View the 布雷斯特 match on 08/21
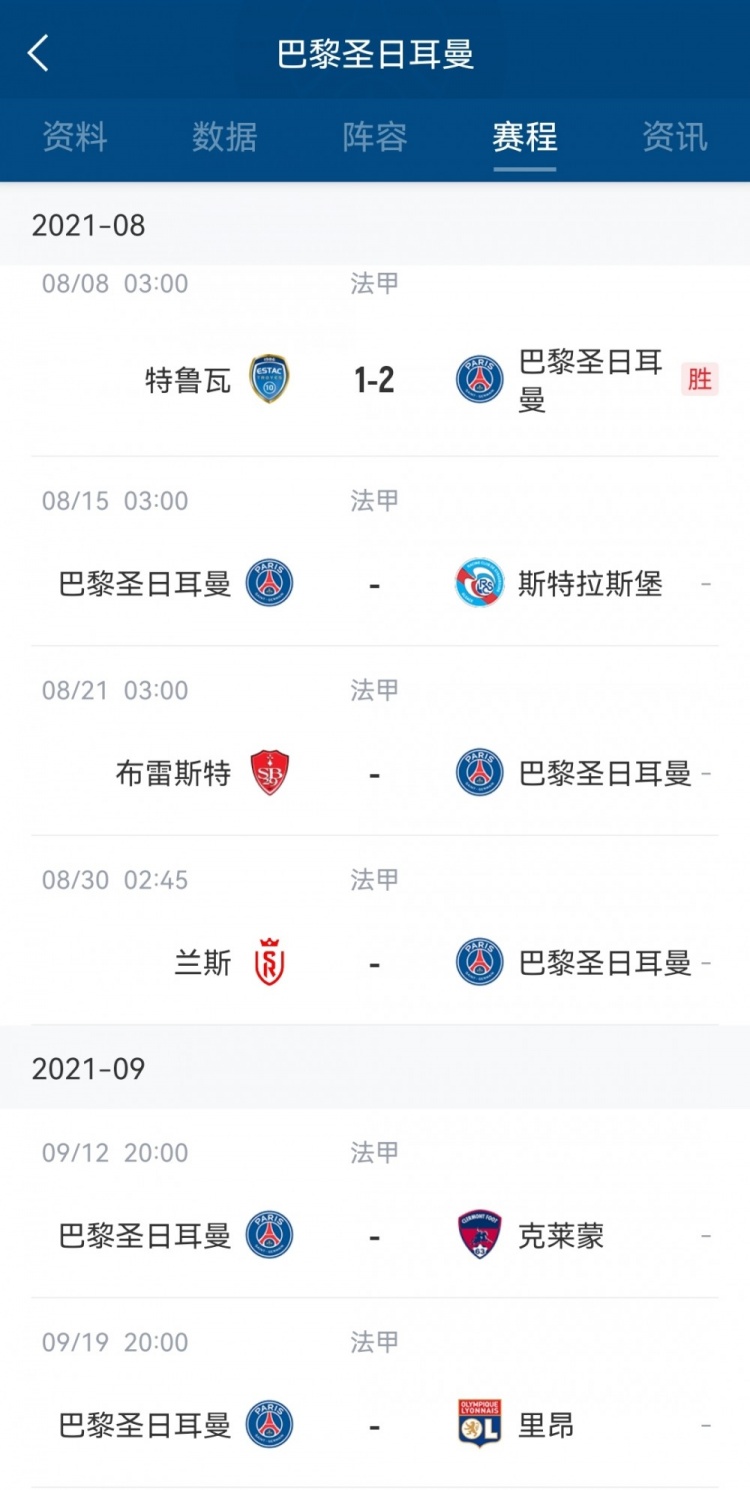The width and height of the screenshot is (750, 1490). tap(374, 773)
